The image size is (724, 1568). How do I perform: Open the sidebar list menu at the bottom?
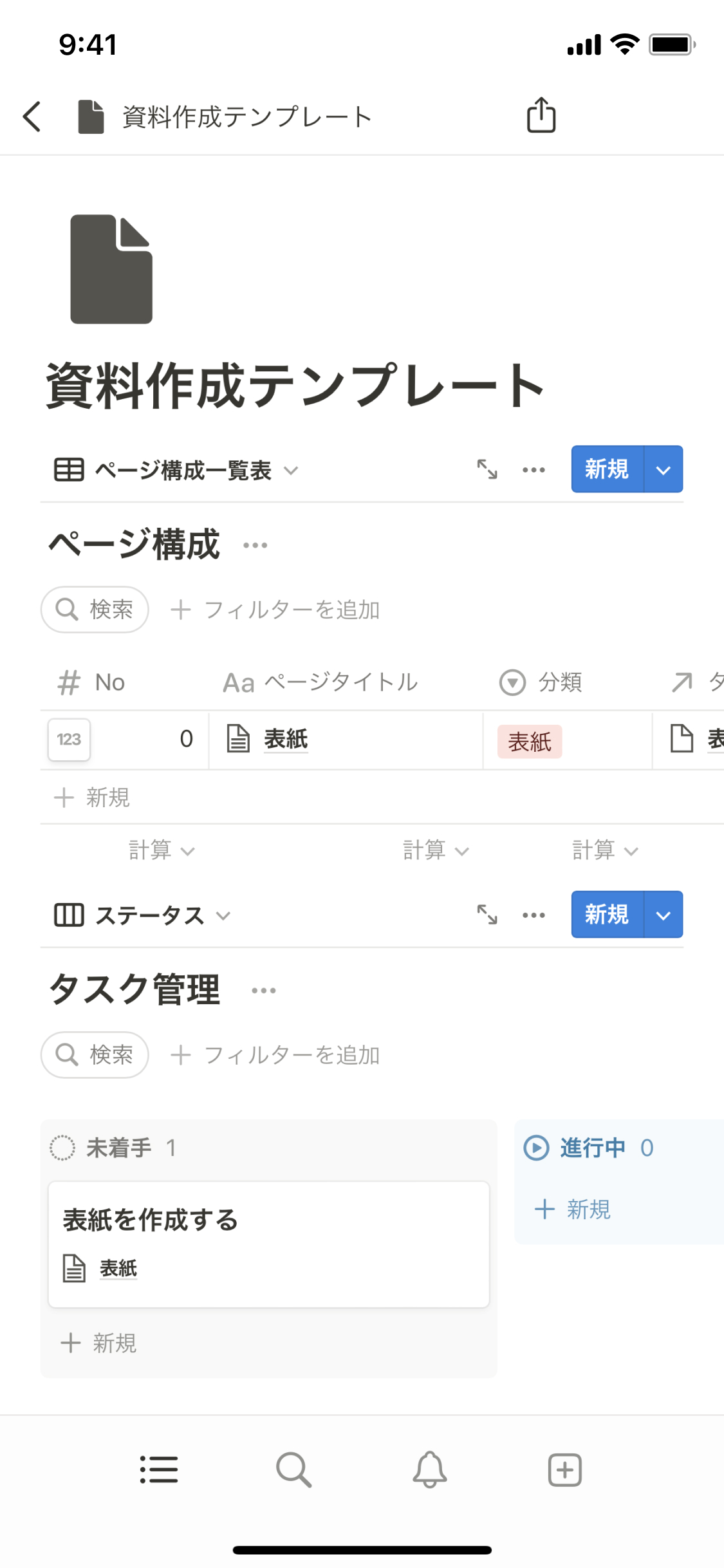[159, 1470]
